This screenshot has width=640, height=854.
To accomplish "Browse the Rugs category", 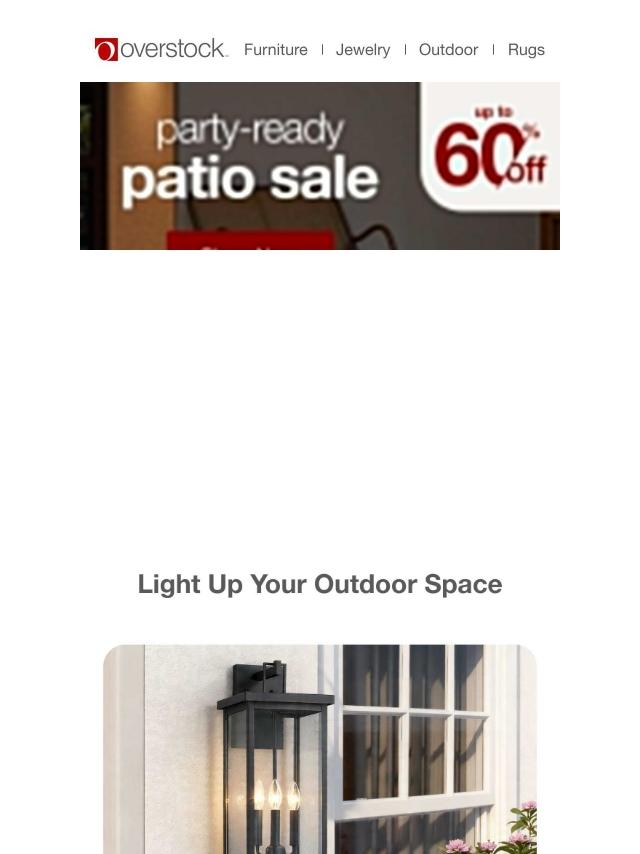I will click(526, 50).
